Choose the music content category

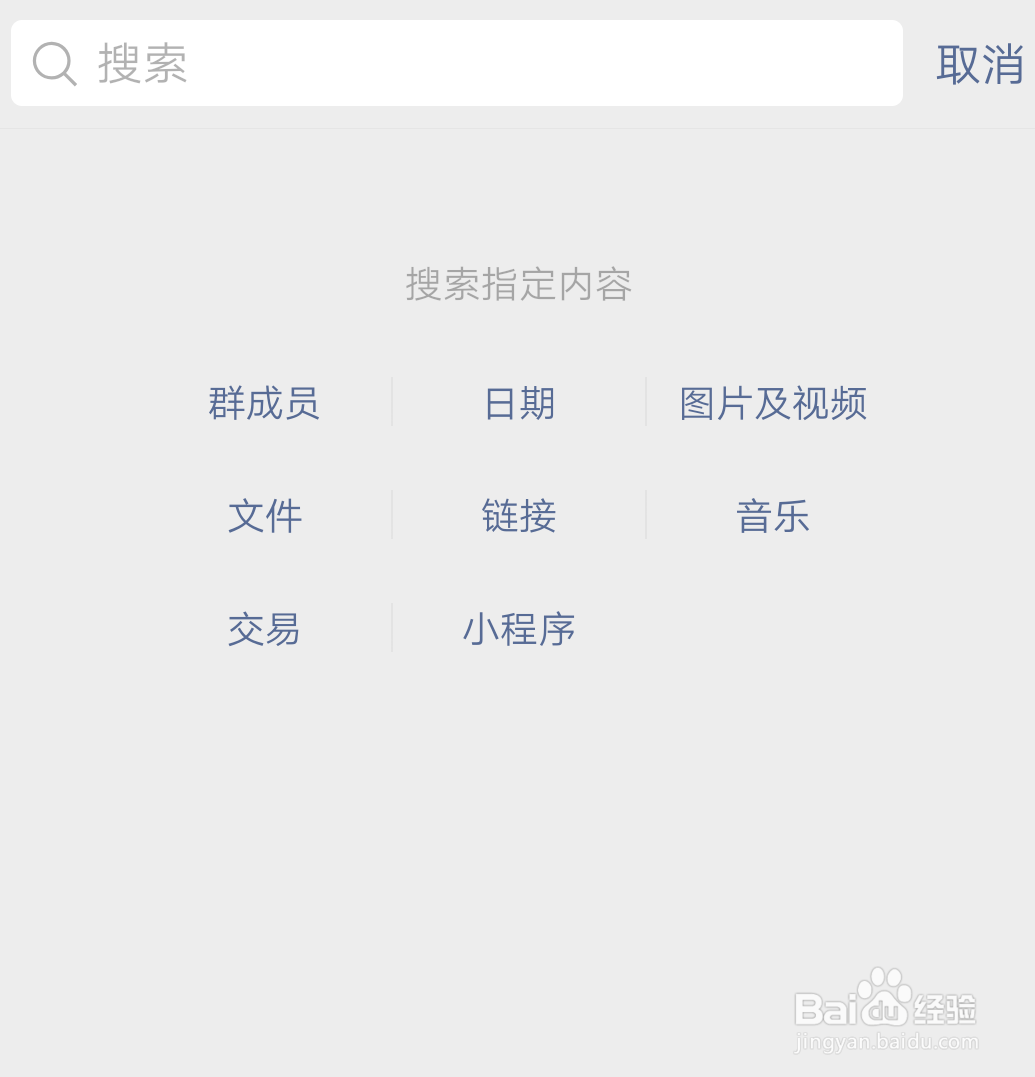click(773, 517)
